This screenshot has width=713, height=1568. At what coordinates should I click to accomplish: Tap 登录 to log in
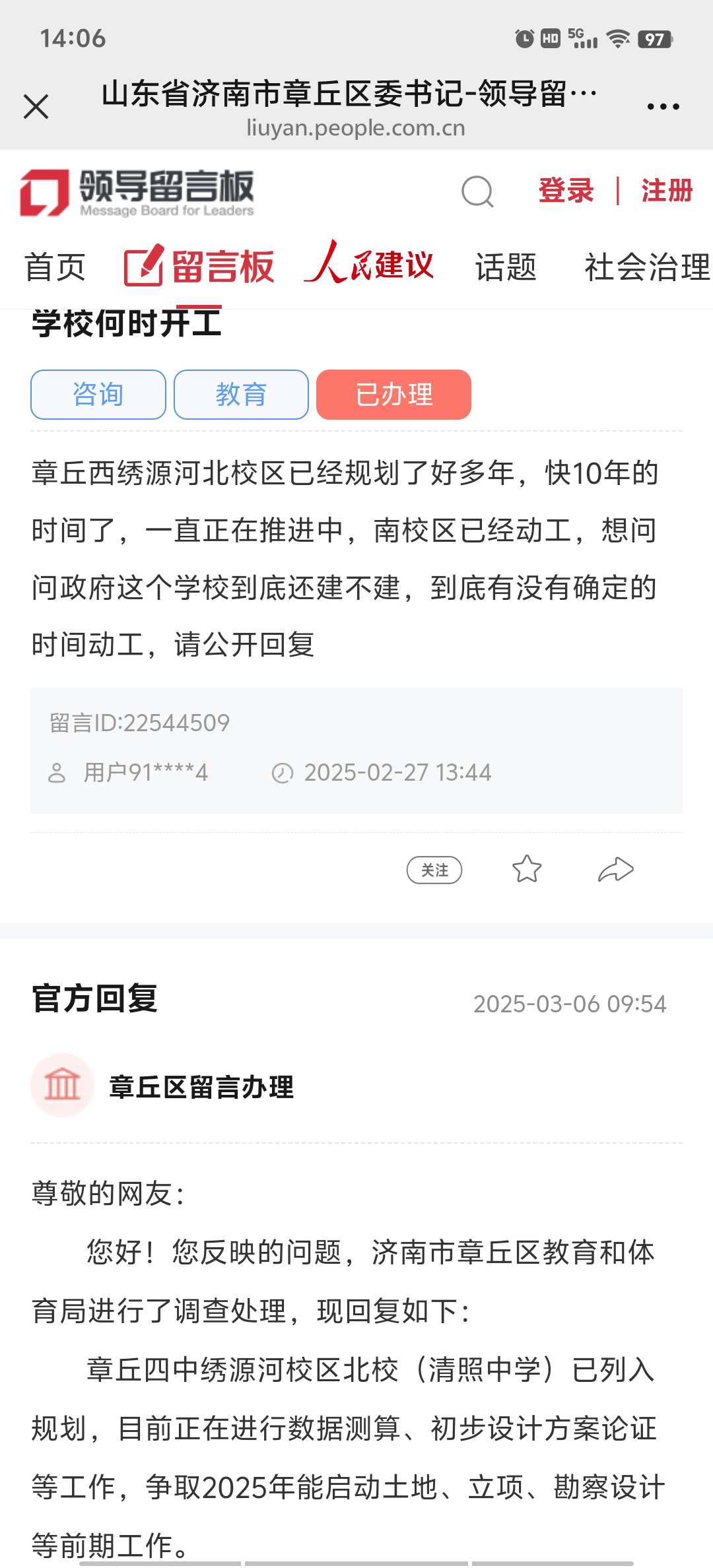tap(566, 191)
